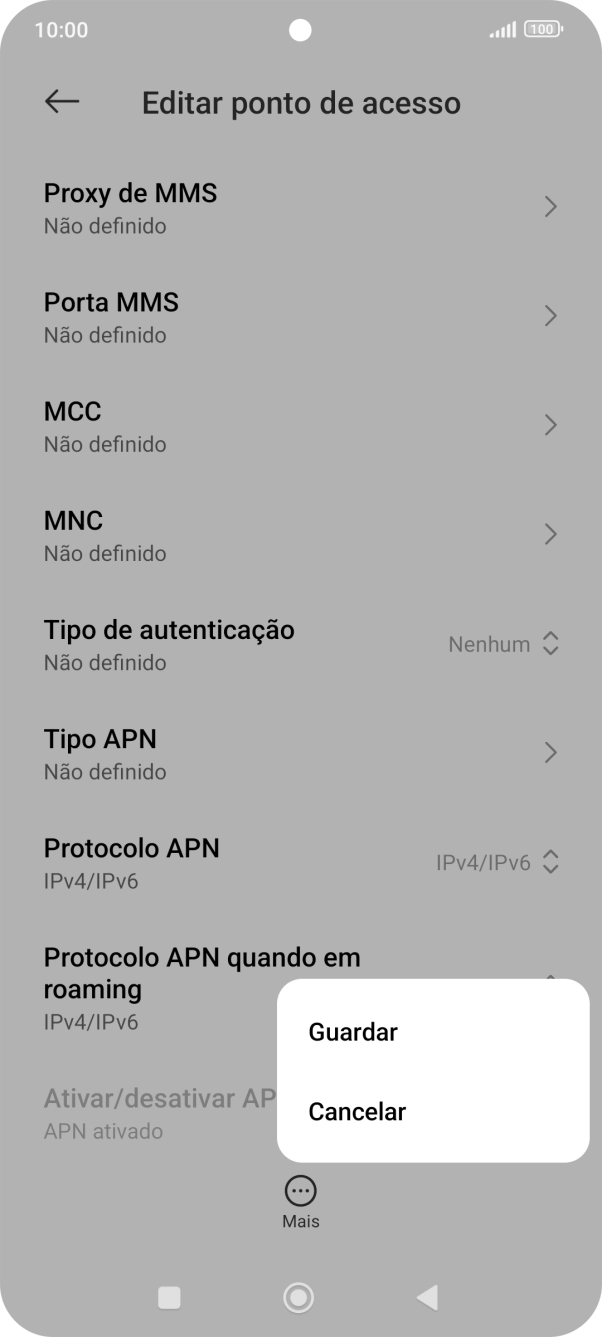602x1337 pixels.
Task: Edit the MNC value
Action: pyautogui.click(x=300, y=535)
